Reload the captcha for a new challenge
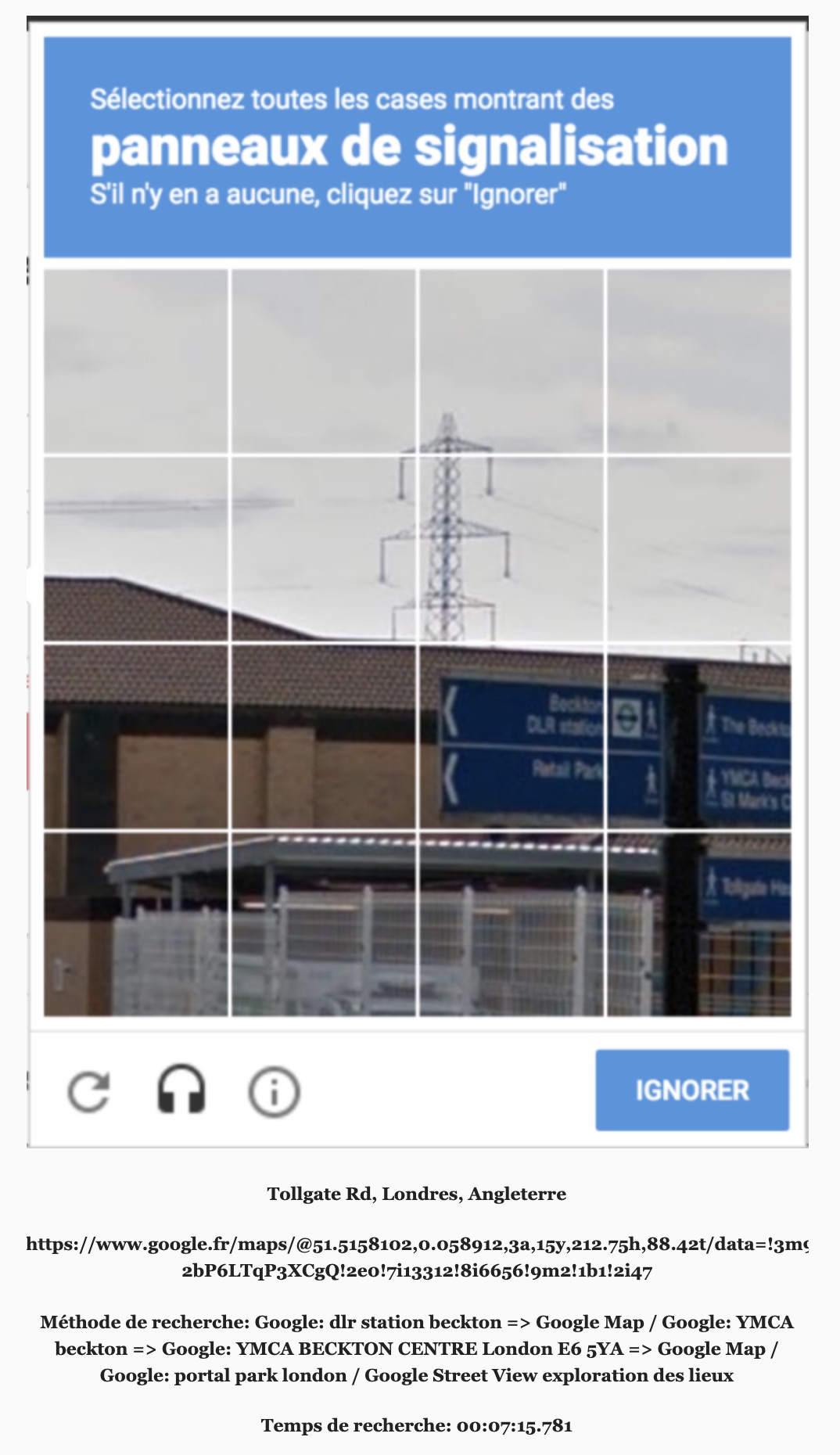 click(88, 1091)
